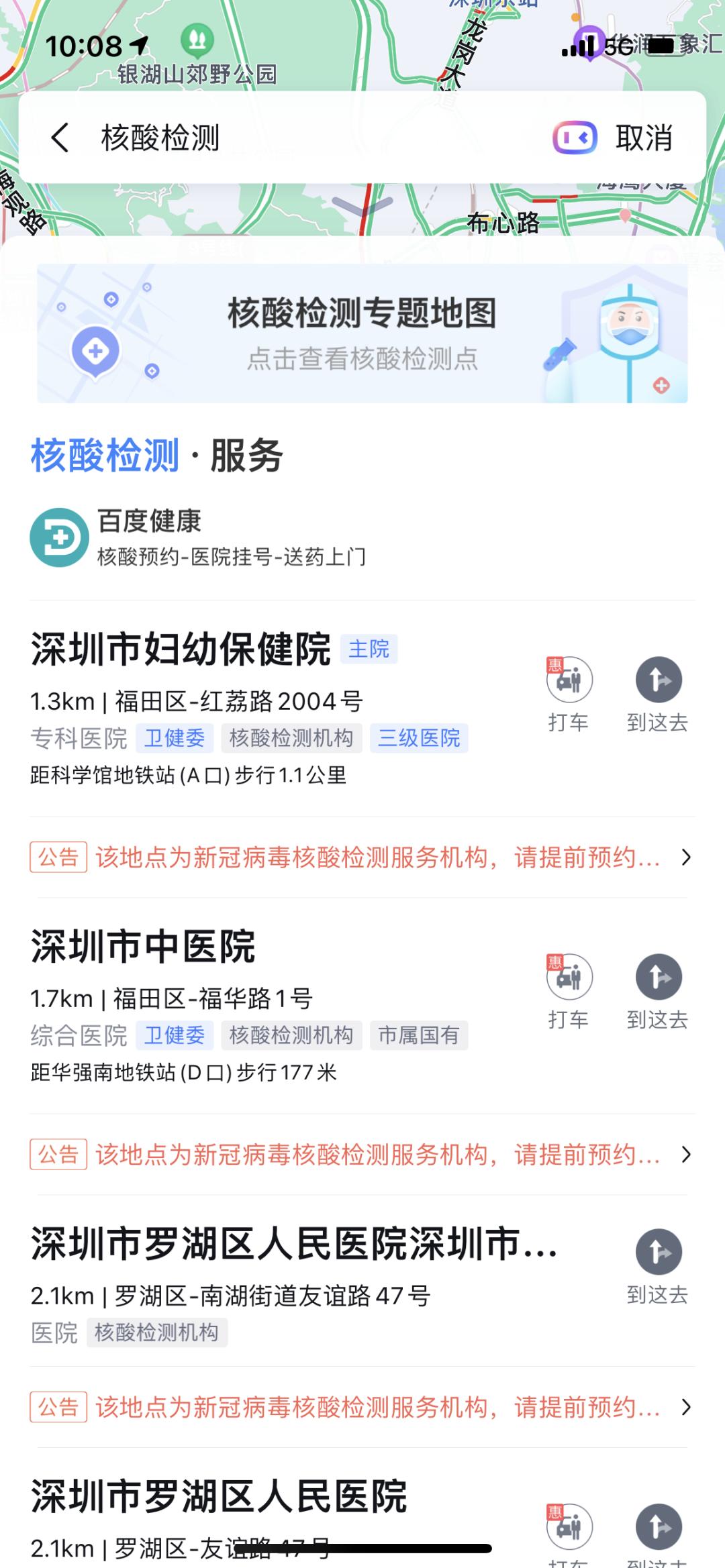
Task: Tap 到这去 for the 南湖街道友谊路47号 hospital
Action: [658, 1265]
